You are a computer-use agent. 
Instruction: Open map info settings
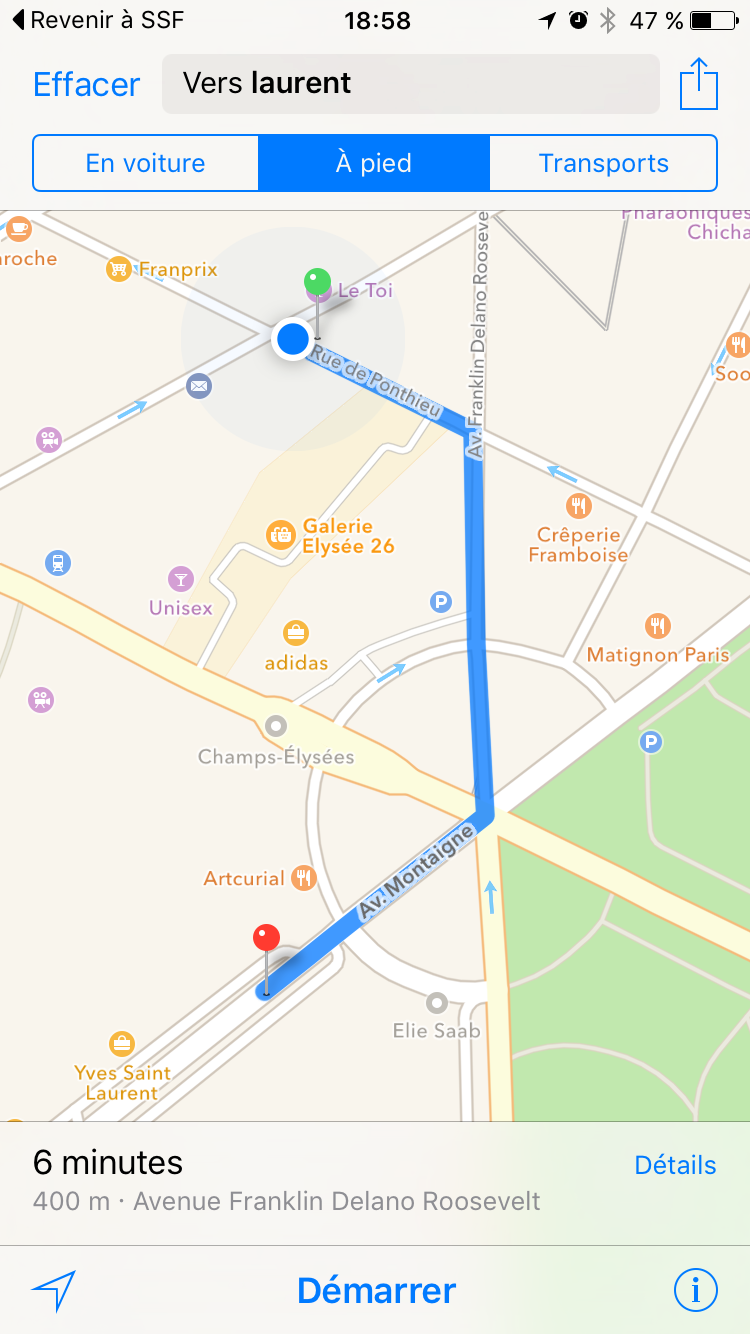click(x=695, y=1291)
